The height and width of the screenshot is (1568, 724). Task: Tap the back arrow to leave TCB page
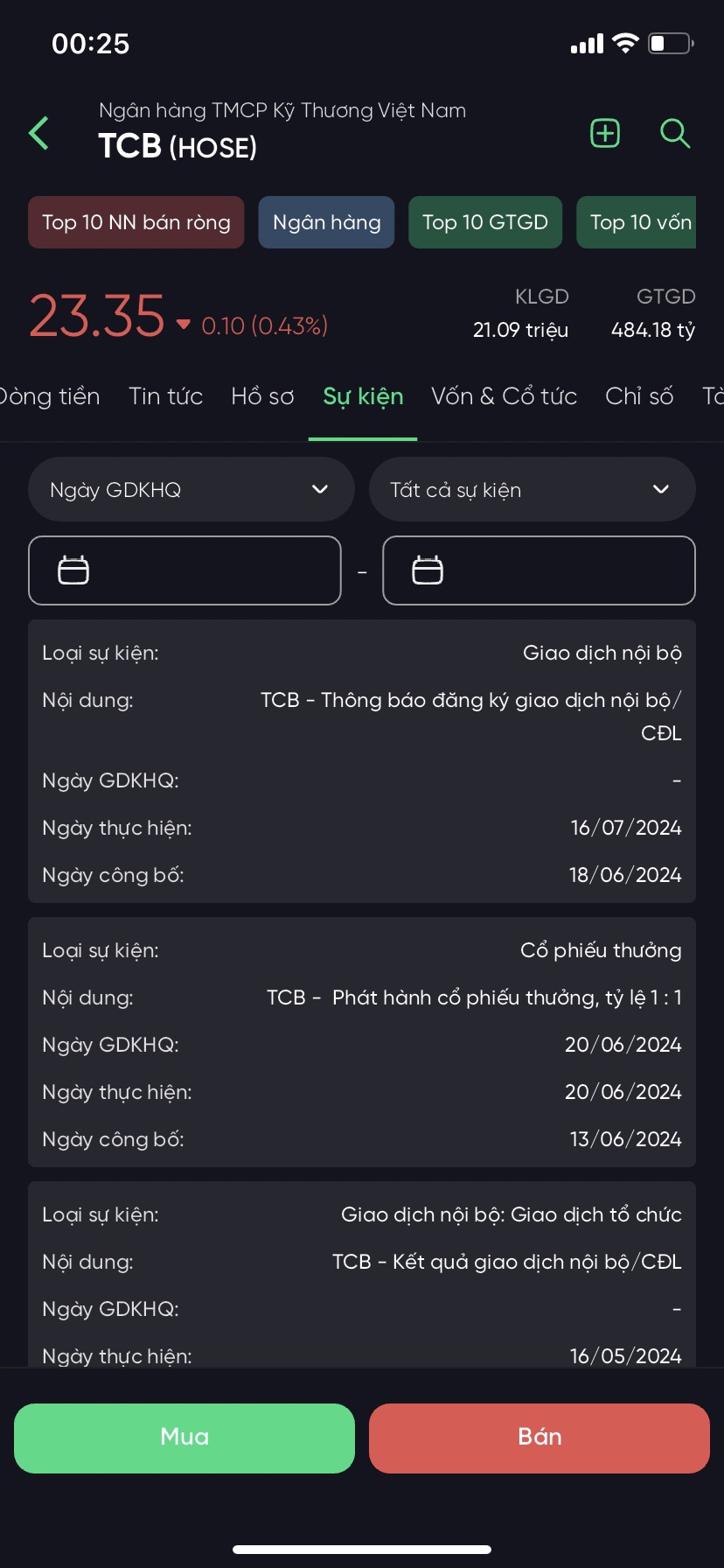tap(38, 133)
